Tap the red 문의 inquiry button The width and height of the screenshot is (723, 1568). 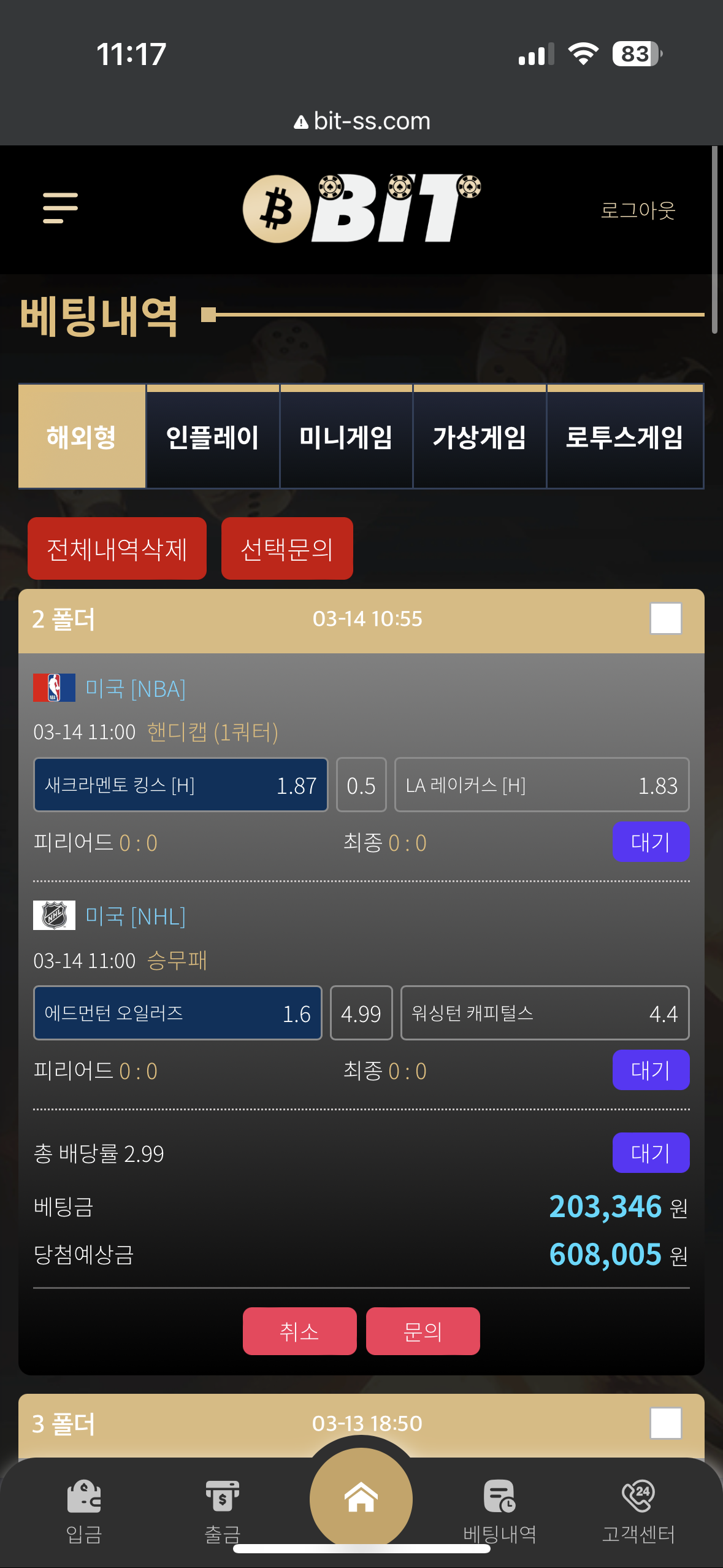423,1331
